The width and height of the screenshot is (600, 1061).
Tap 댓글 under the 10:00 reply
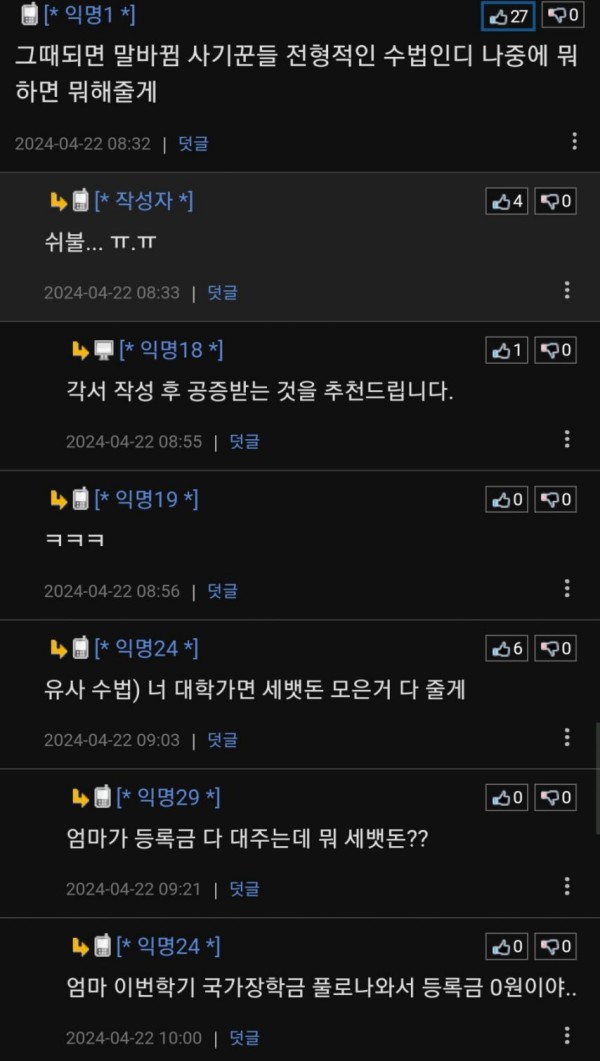[244, 1038]
